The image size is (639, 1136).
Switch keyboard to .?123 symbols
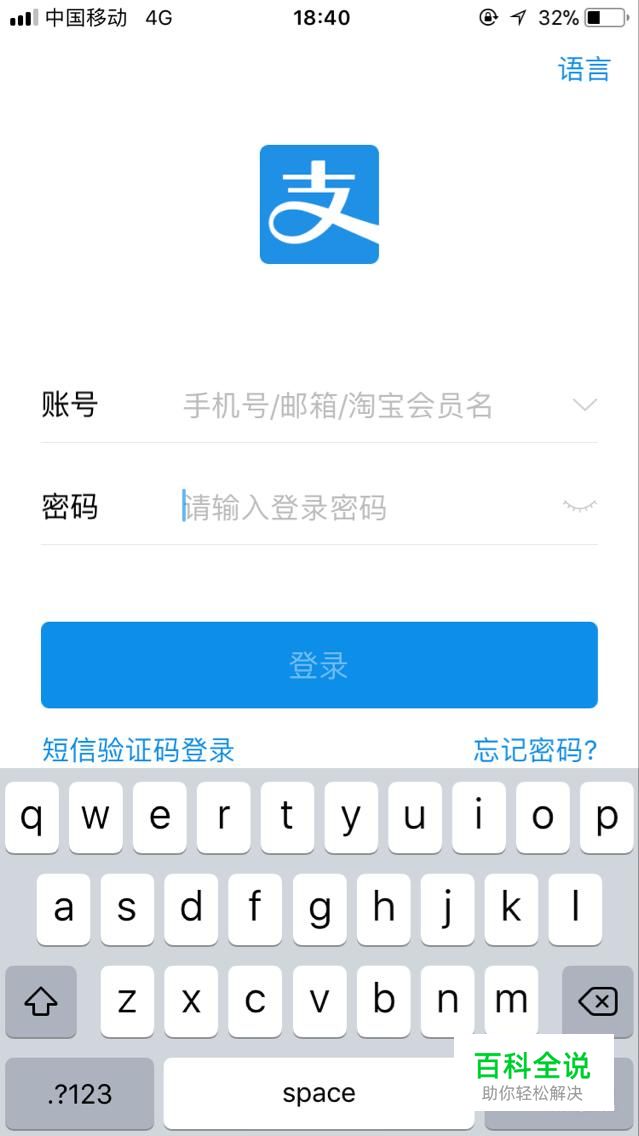pos(80,1093)
